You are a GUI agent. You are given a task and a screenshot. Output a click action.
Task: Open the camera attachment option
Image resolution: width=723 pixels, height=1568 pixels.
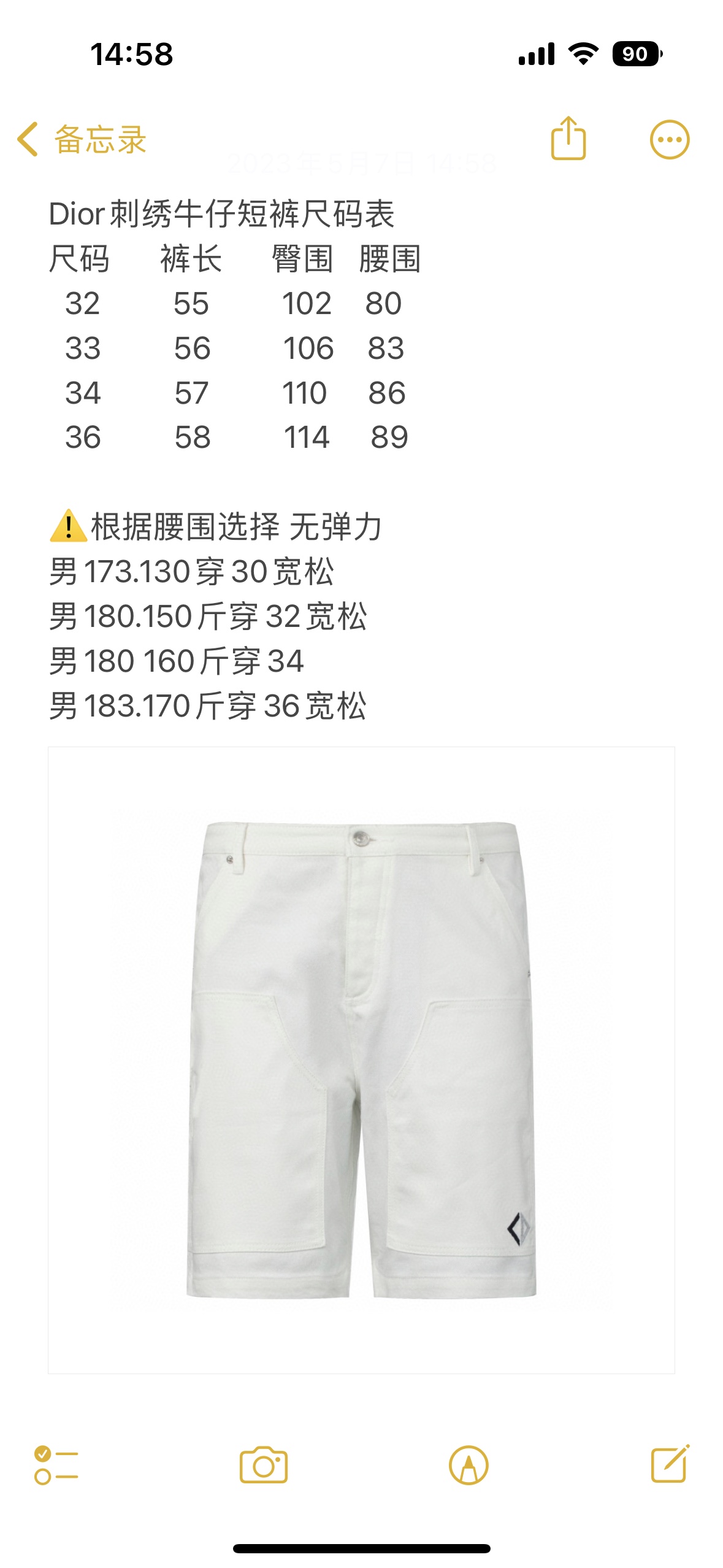pyautogui.click(x=264, y=1465)
